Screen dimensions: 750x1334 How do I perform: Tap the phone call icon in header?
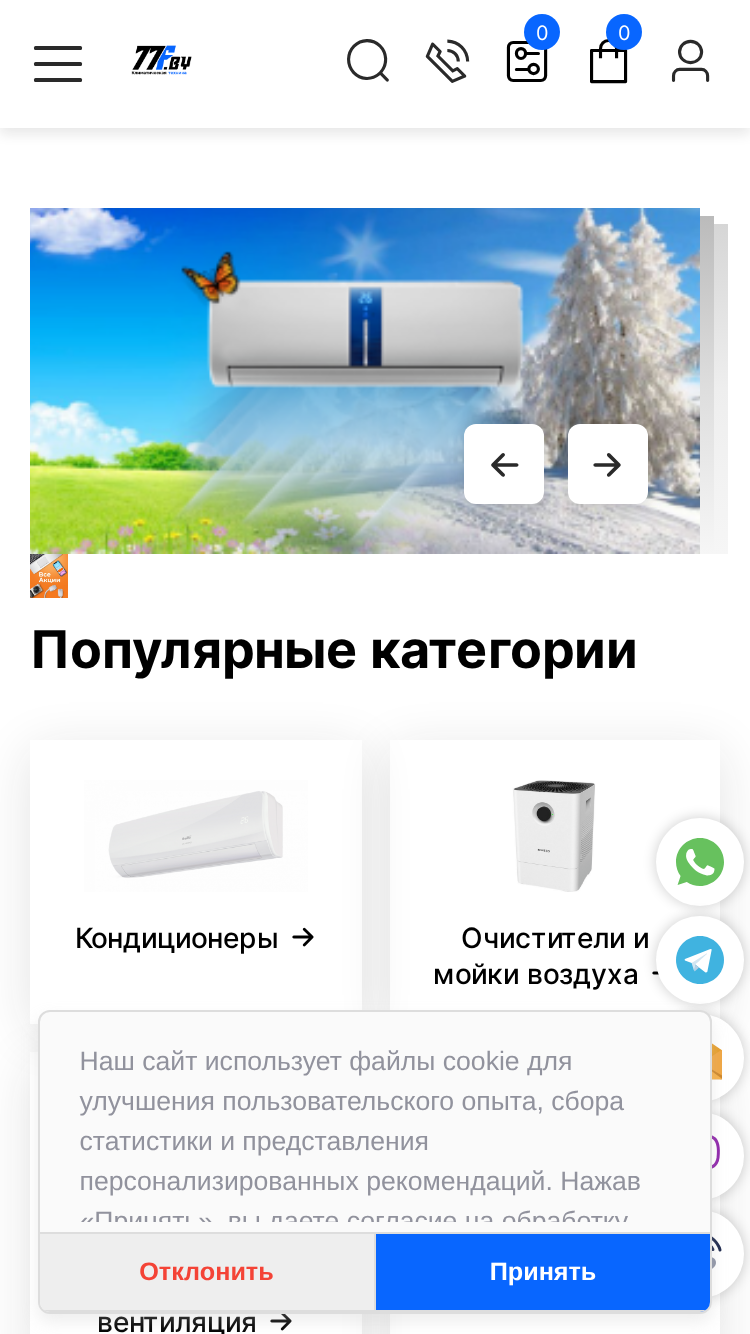coord(447,61)
